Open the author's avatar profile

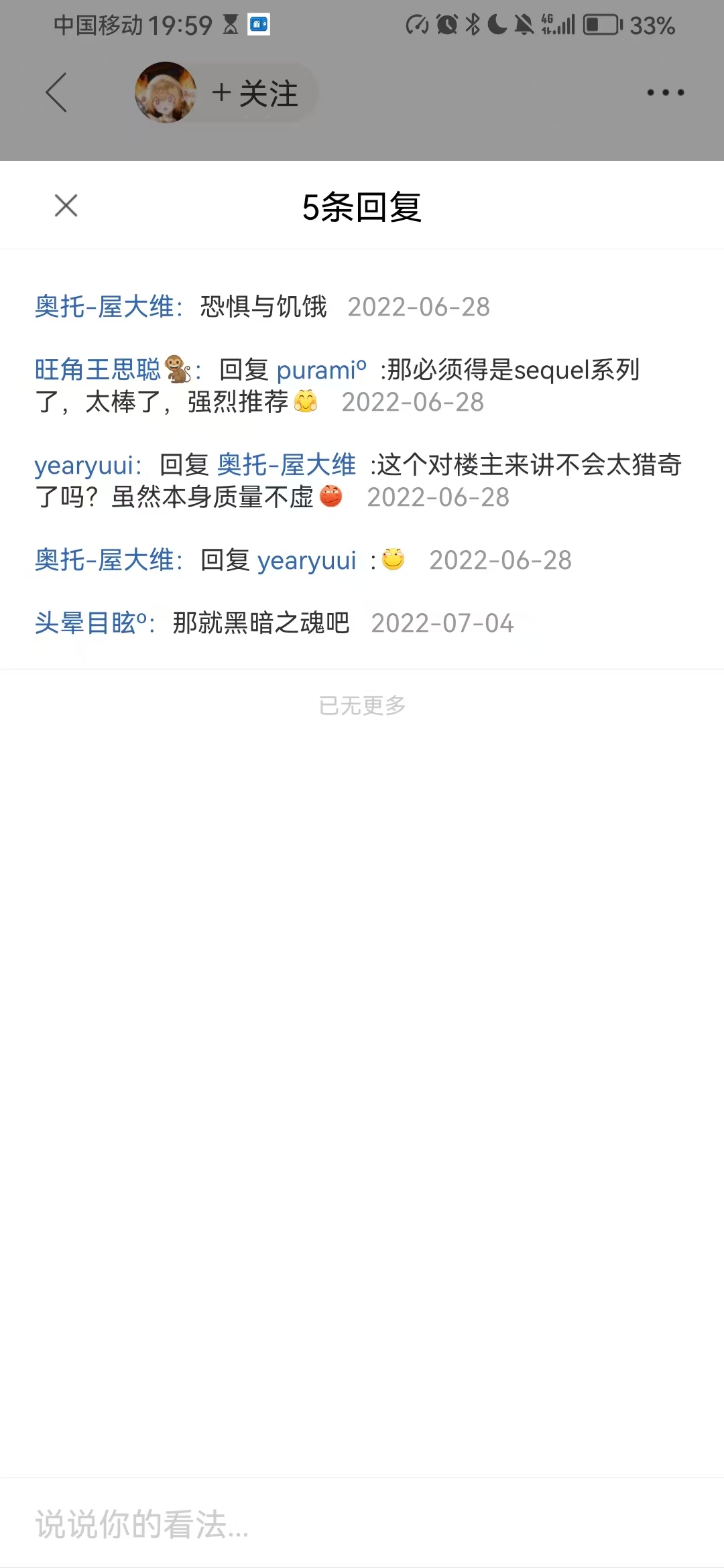click(x=166, y=92)
